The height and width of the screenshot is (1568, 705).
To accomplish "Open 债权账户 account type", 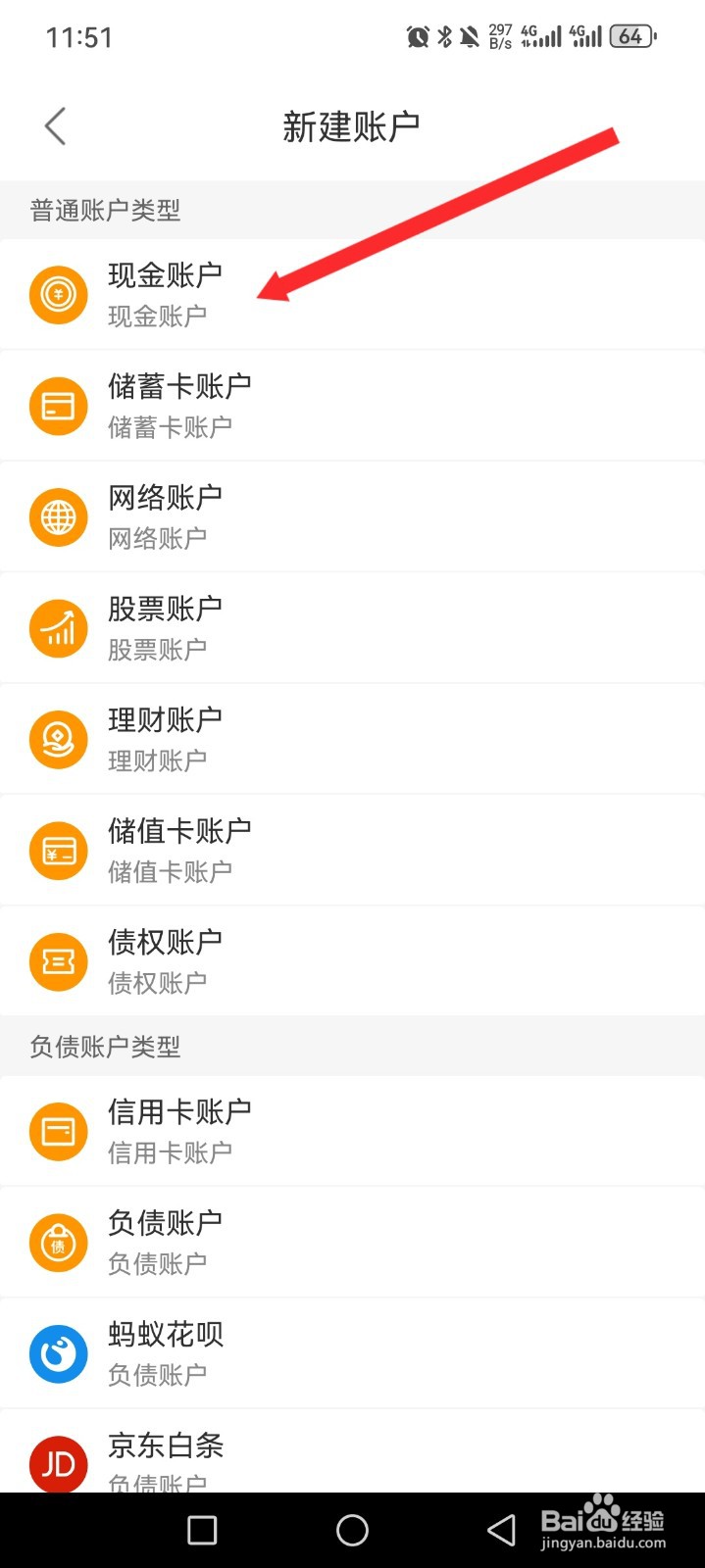I will click(352, 961).
